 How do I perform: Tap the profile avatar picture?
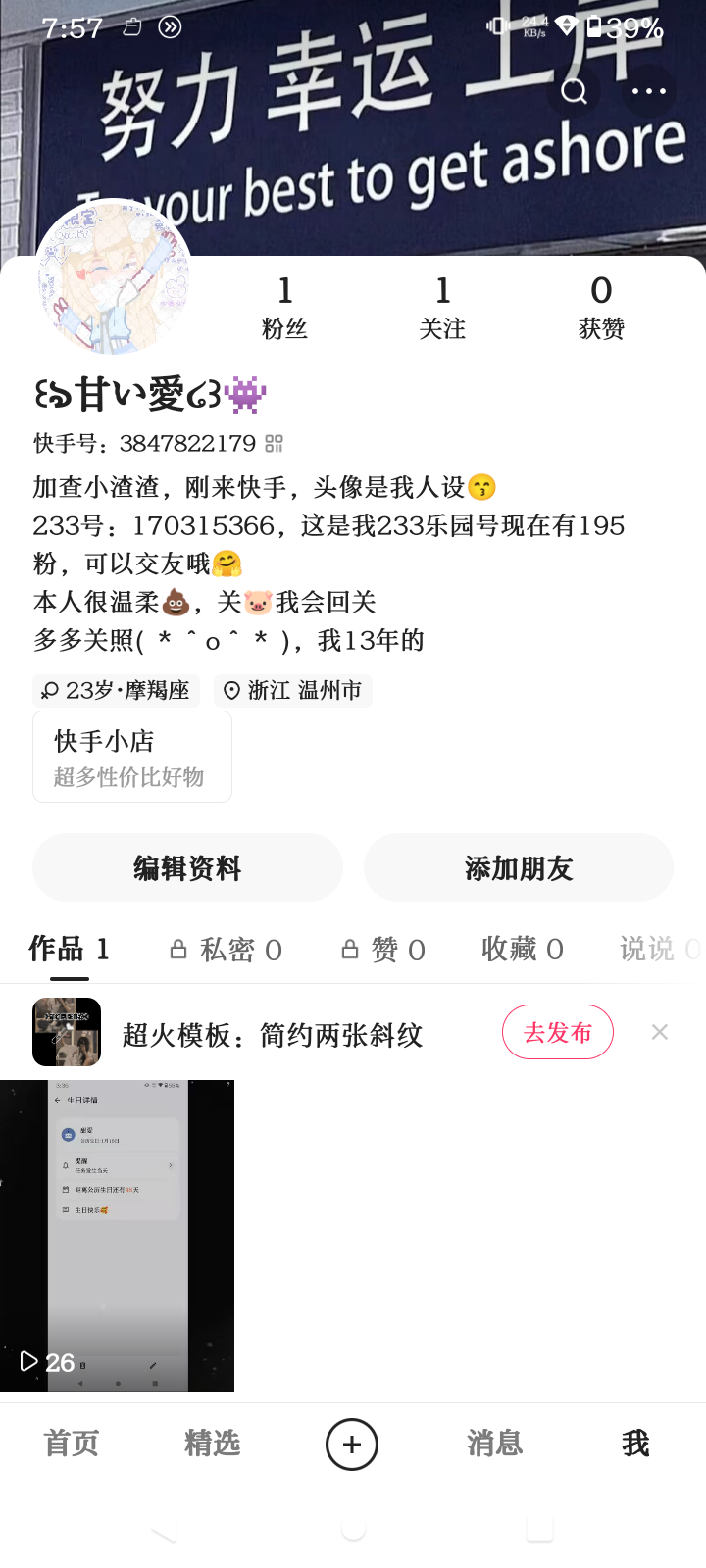coord(114,277)
